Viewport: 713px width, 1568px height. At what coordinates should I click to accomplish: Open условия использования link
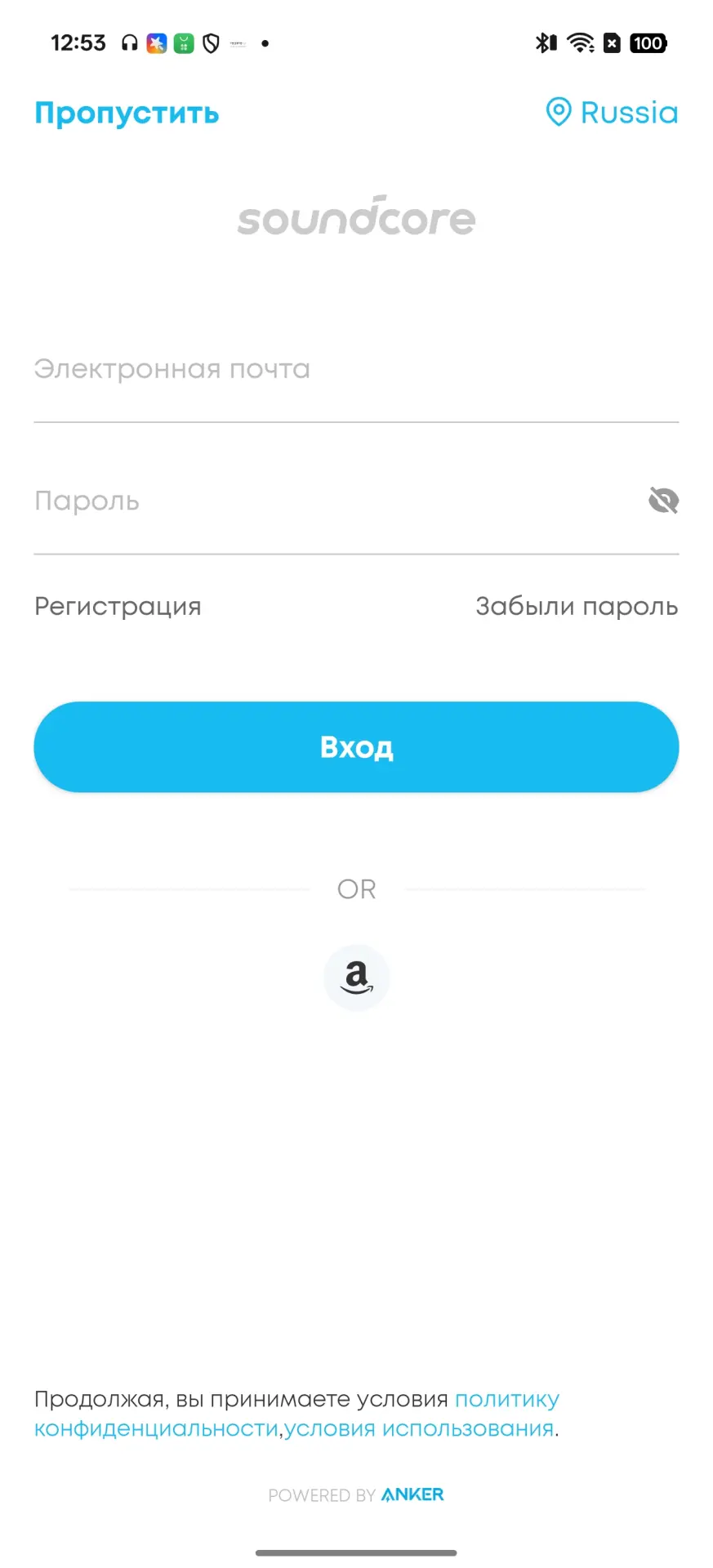419,1428
